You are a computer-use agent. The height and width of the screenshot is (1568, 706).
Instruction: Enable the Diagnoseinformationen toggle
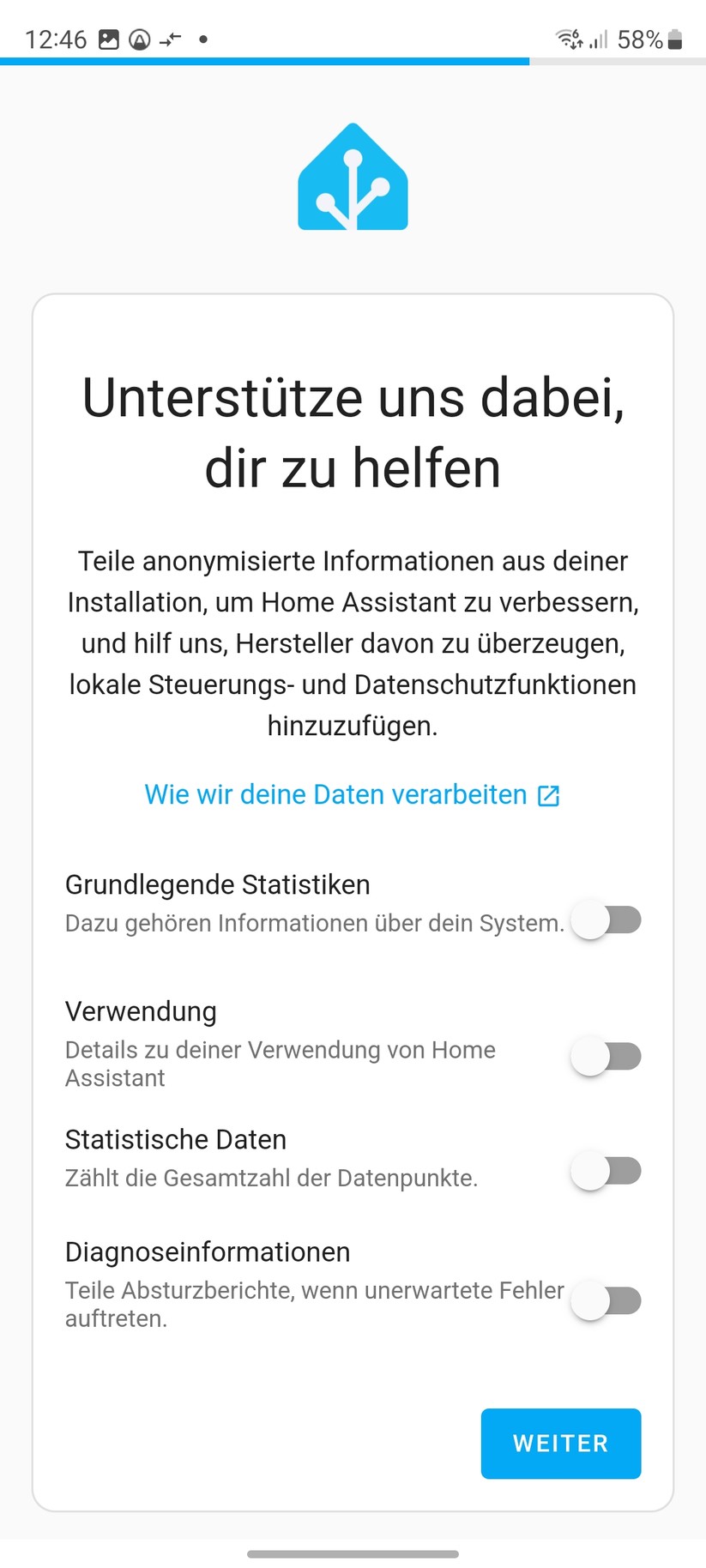pos(606,1300)
